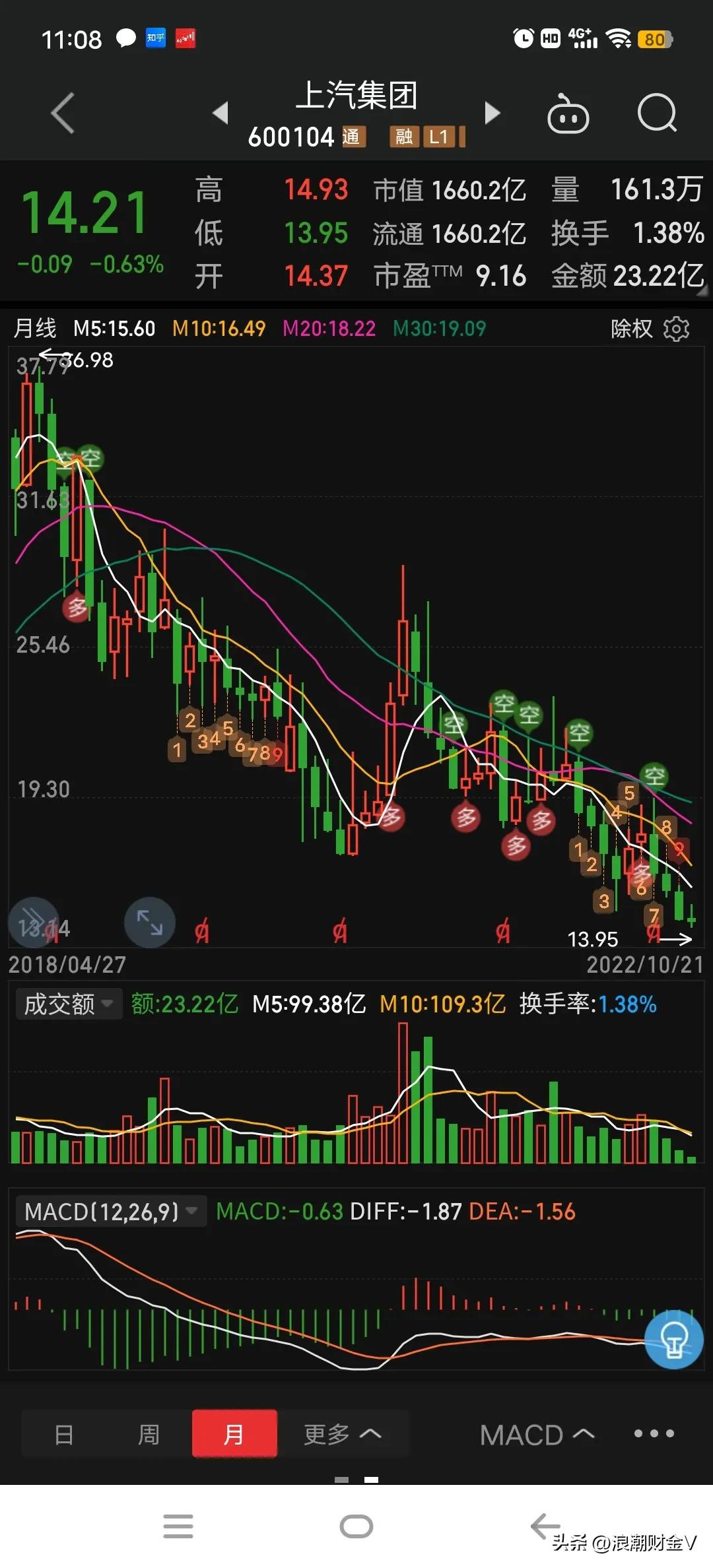Switch to the 周 weekly chart tab
The width and height of the screenshot is (713, 1568).
pos(150,1434)
